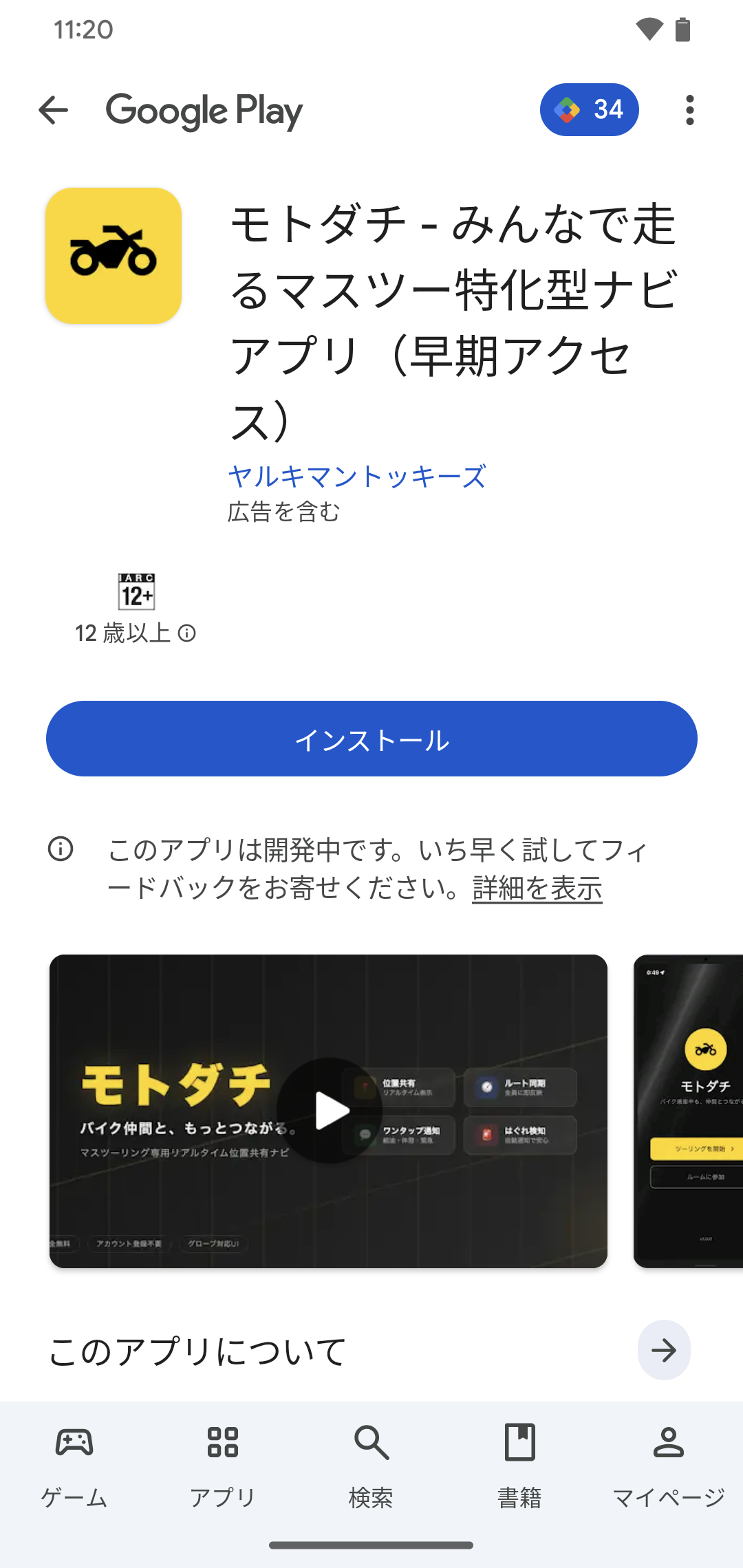Open the developer page ヤルキマントッキーズ
743x1568 pixels.
pos(357,476)
